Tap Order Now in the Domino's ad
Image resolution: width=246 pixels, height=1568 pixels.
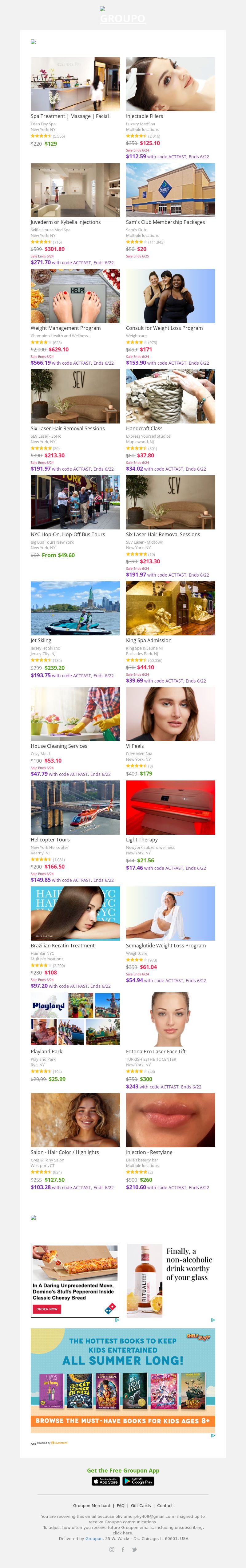(x=47, y=1309)
